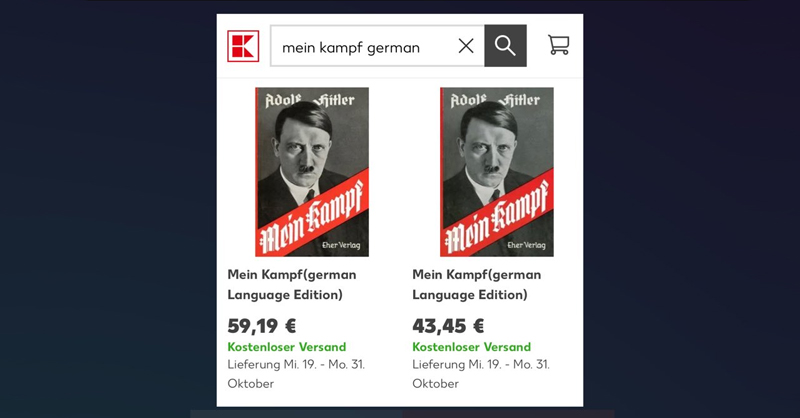Tap the Kaufland logo to go home

243,46
